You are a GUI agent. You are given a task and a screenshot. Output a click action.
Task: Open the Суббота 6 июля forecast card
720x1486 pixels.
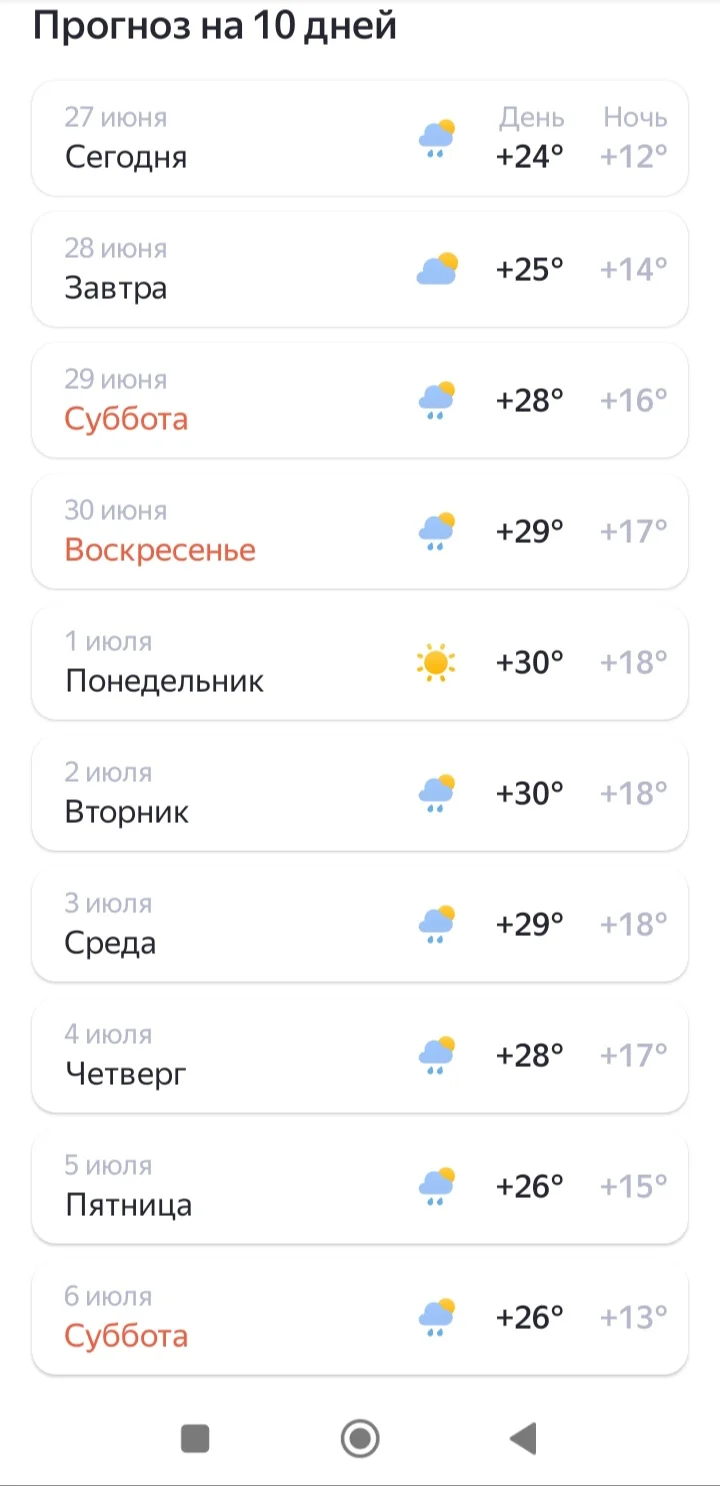point(360,1317)
